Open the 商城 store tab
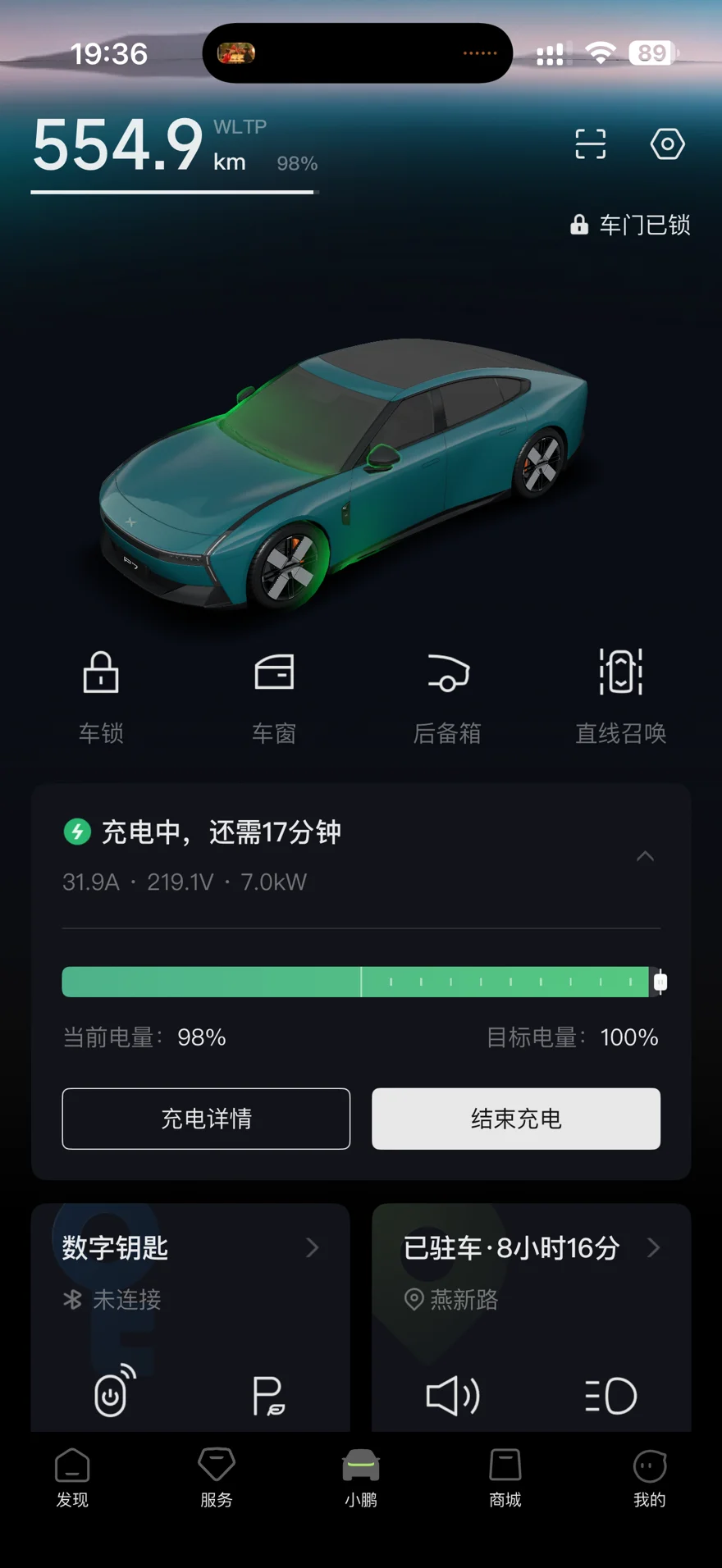 coord(505,1478)
